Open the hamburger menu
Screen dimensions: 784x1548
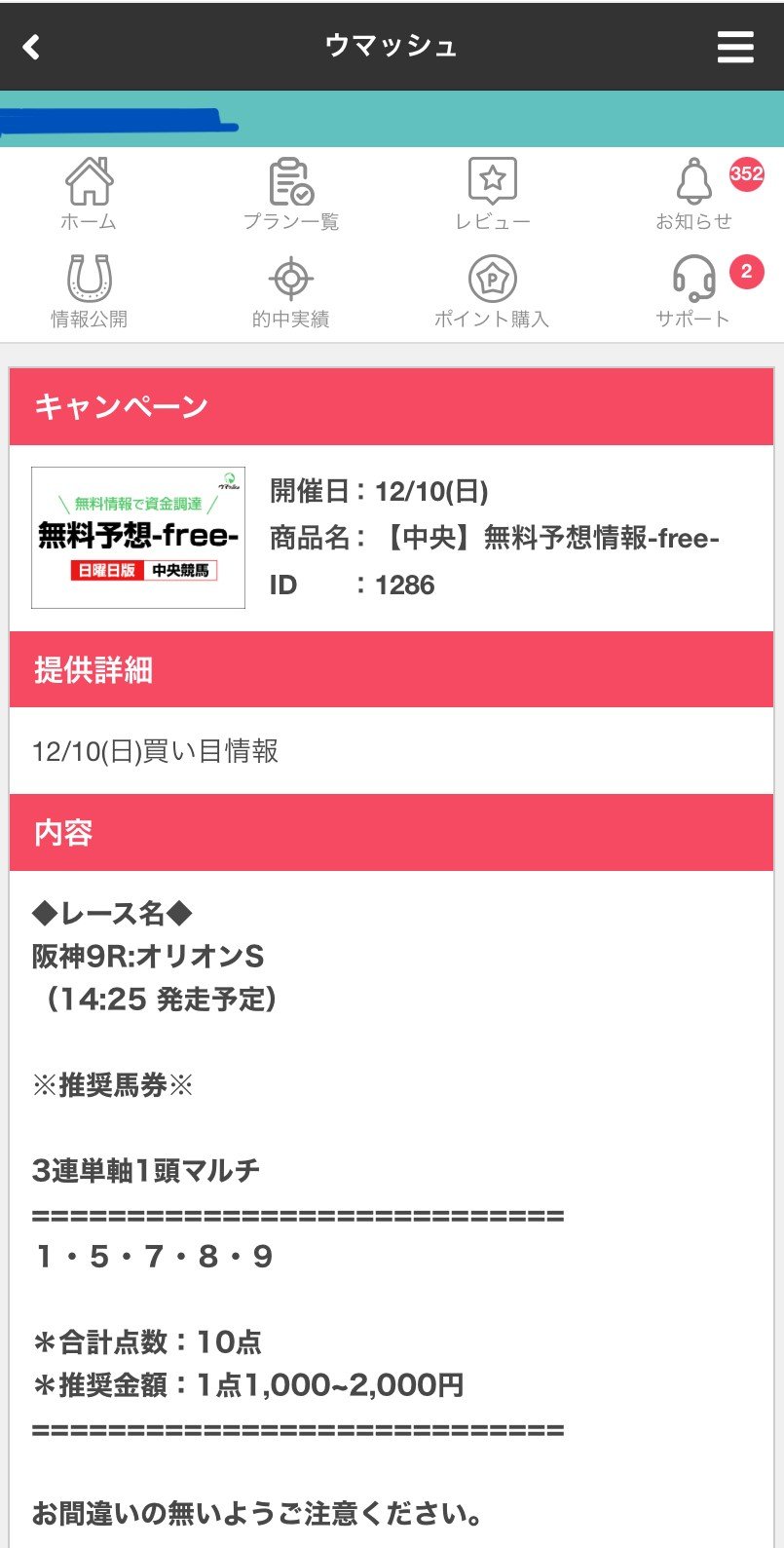tap(735, 47)
